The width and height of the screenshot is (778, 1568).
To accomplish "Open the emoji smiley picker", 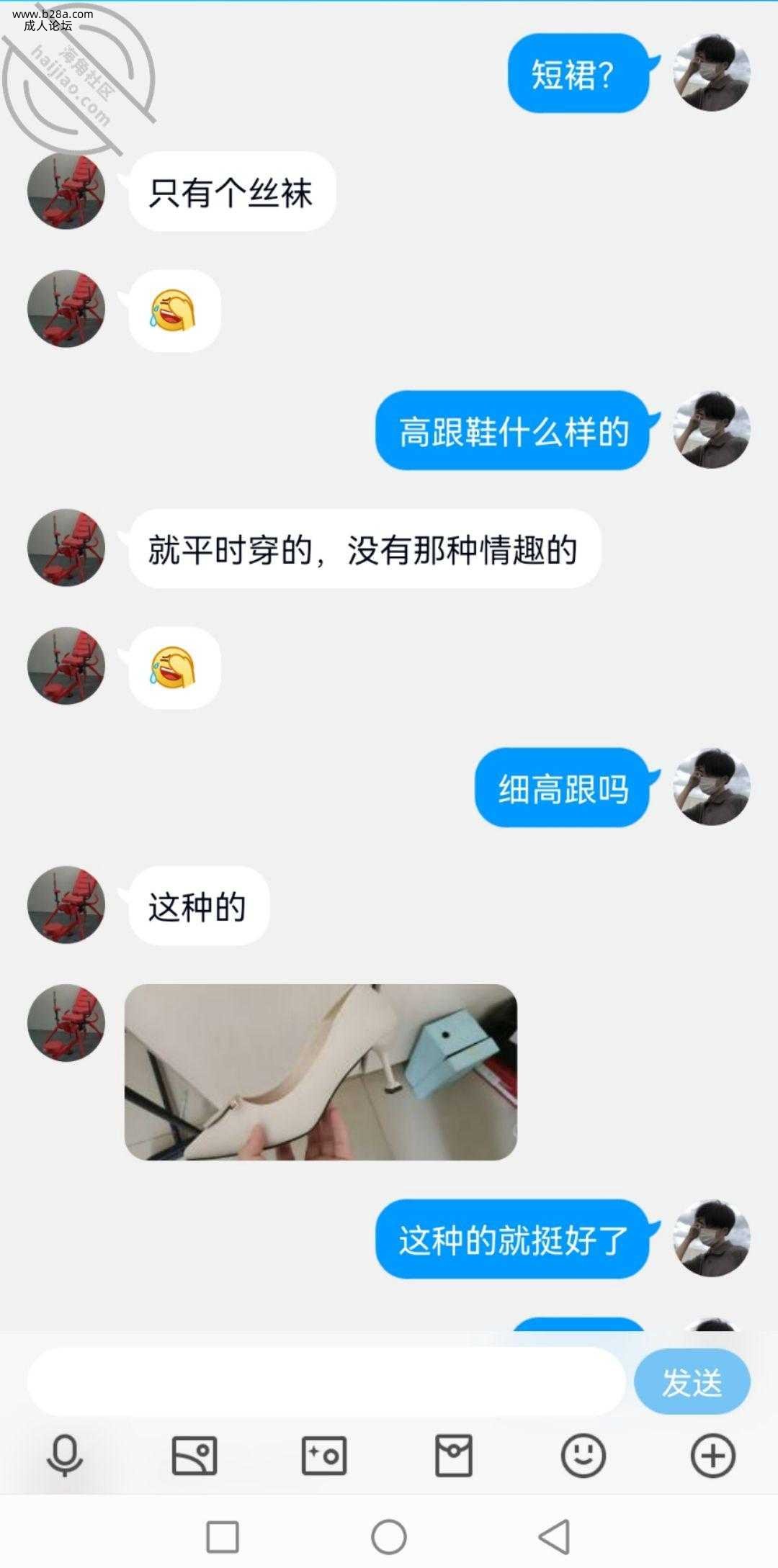I will 583,1456.
